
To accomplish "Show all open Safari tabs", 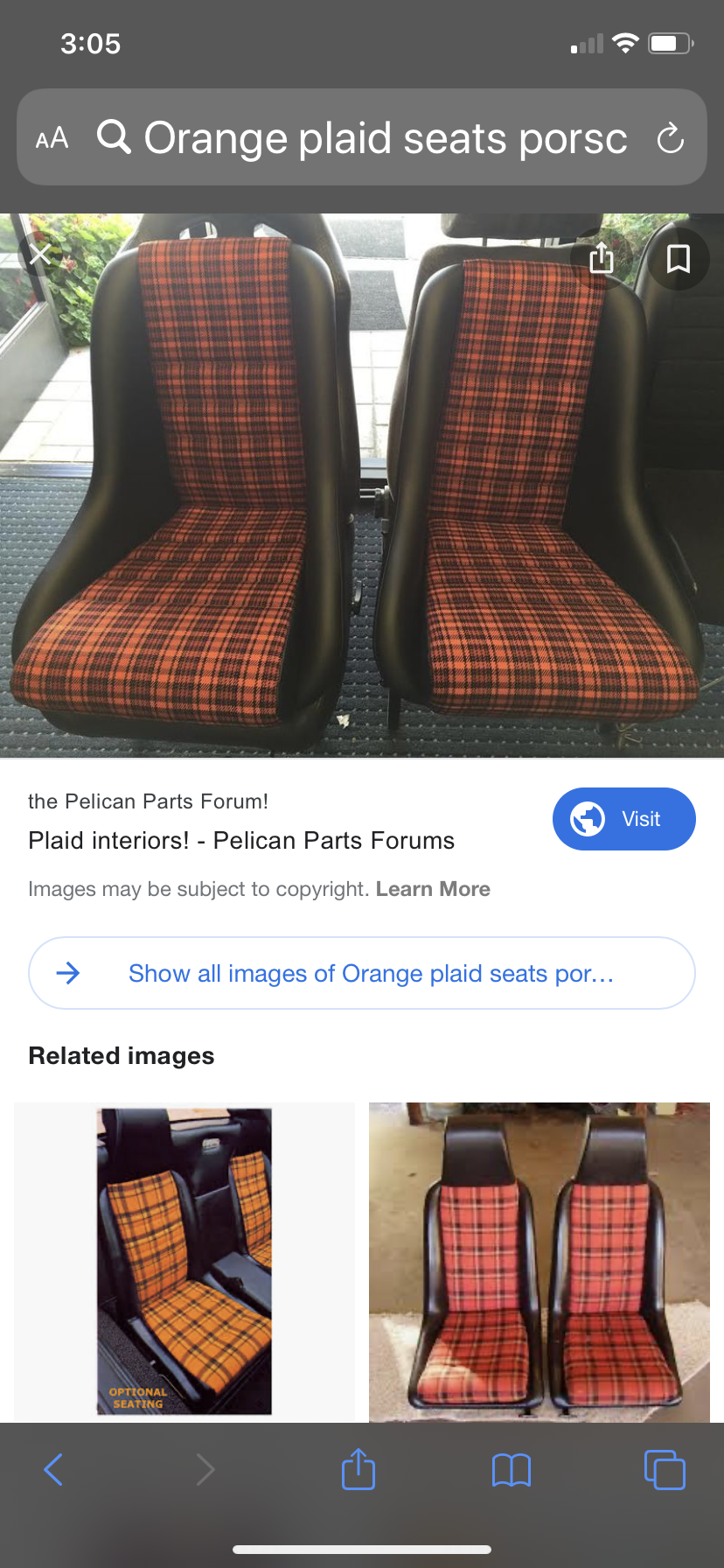I will (665, 1469).
